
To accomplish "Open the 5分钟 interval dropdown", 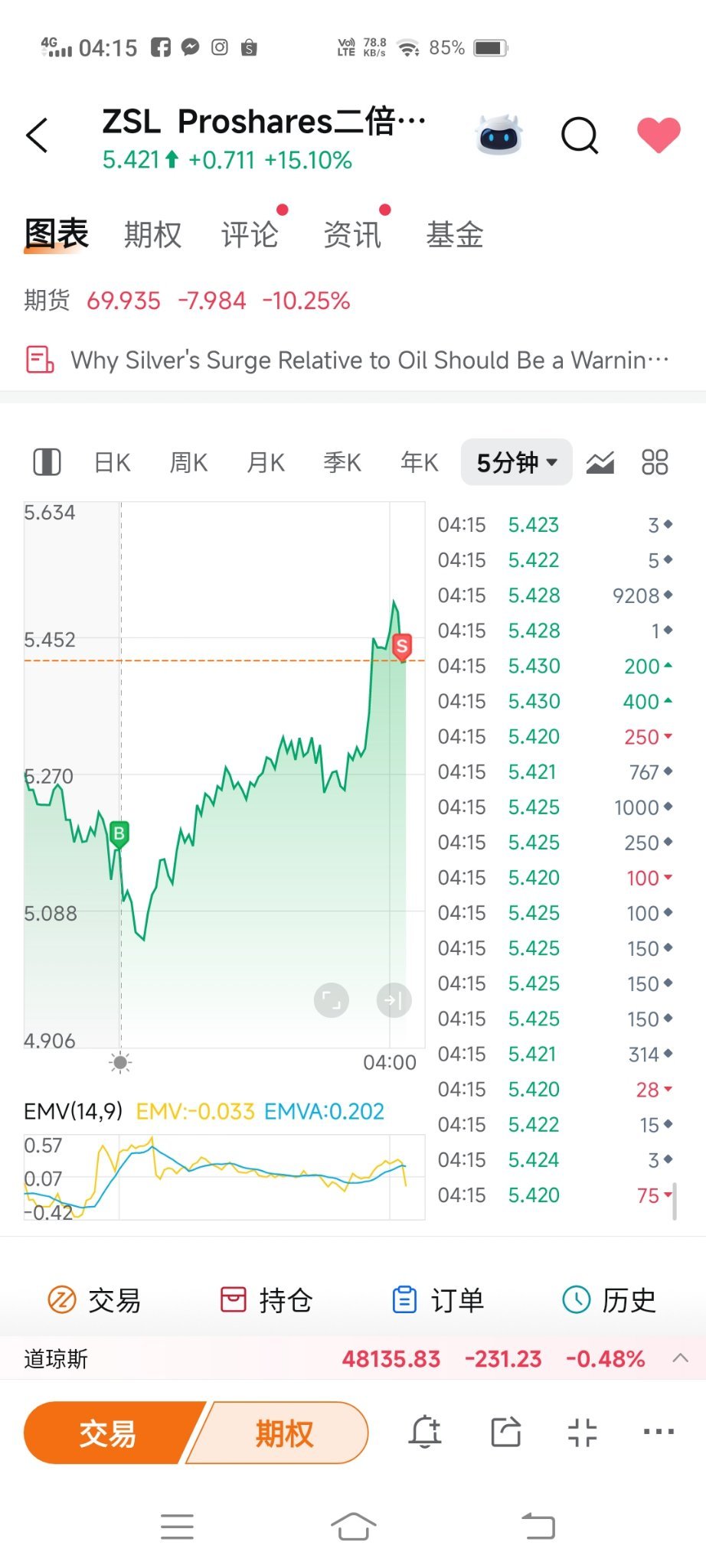I will pos(517,462).
